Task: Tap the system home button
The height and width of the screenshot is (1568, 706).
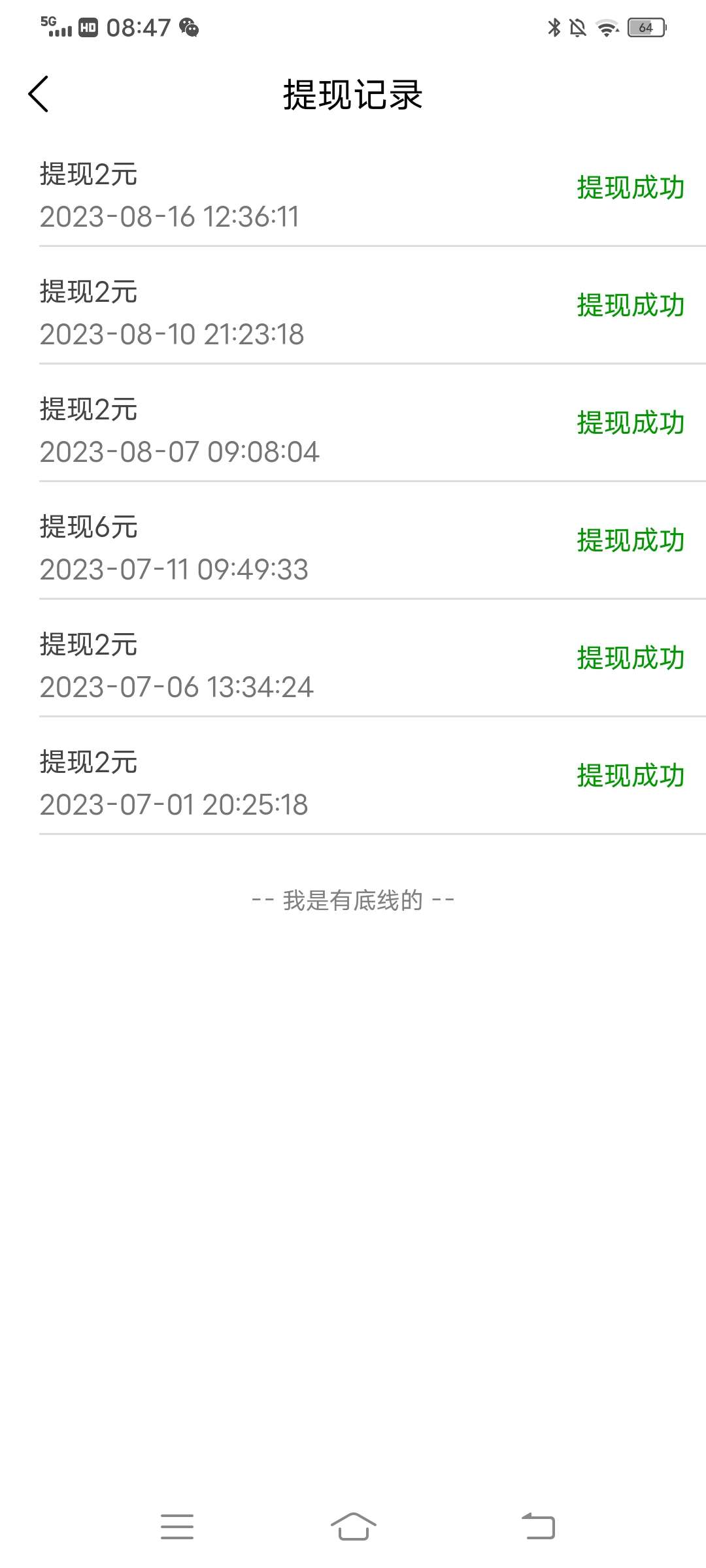Action: click(x=353, y=1526)
